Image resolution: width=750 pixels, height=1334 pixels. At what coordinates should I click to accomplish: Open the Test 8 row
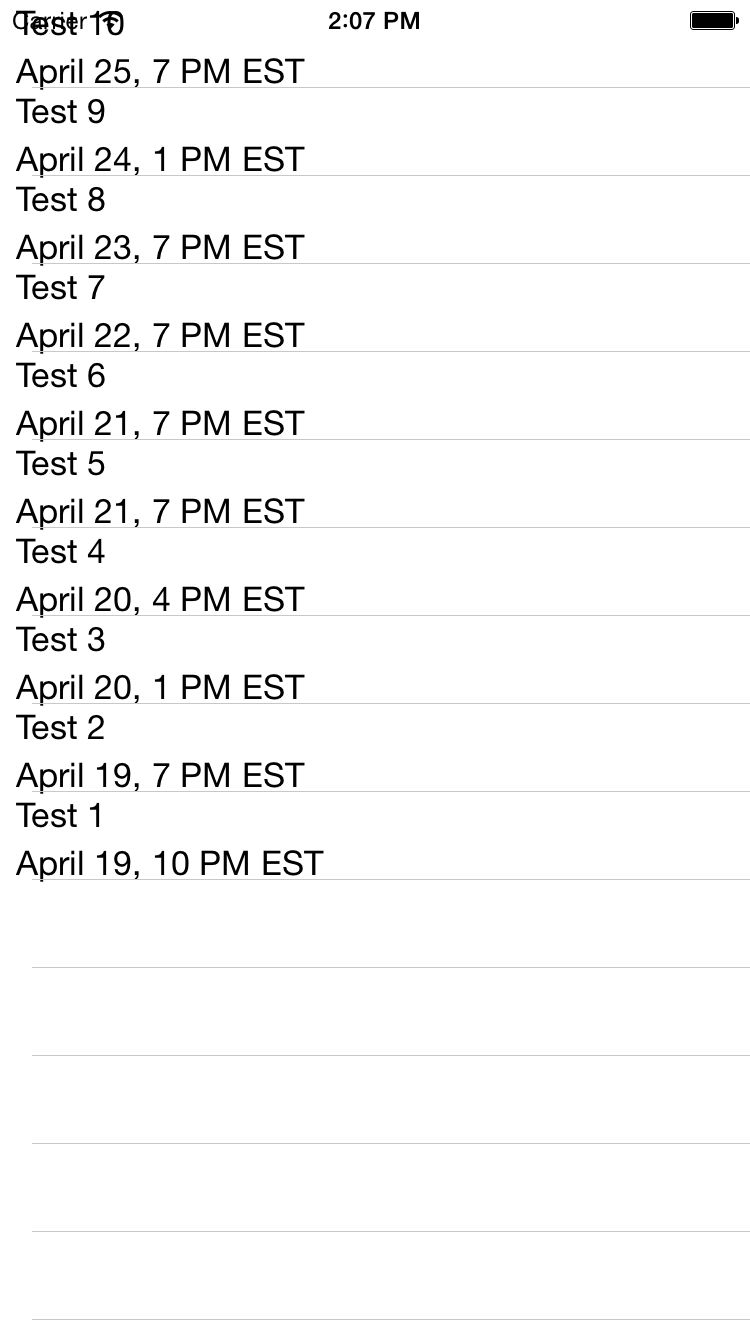pos(375,220)
